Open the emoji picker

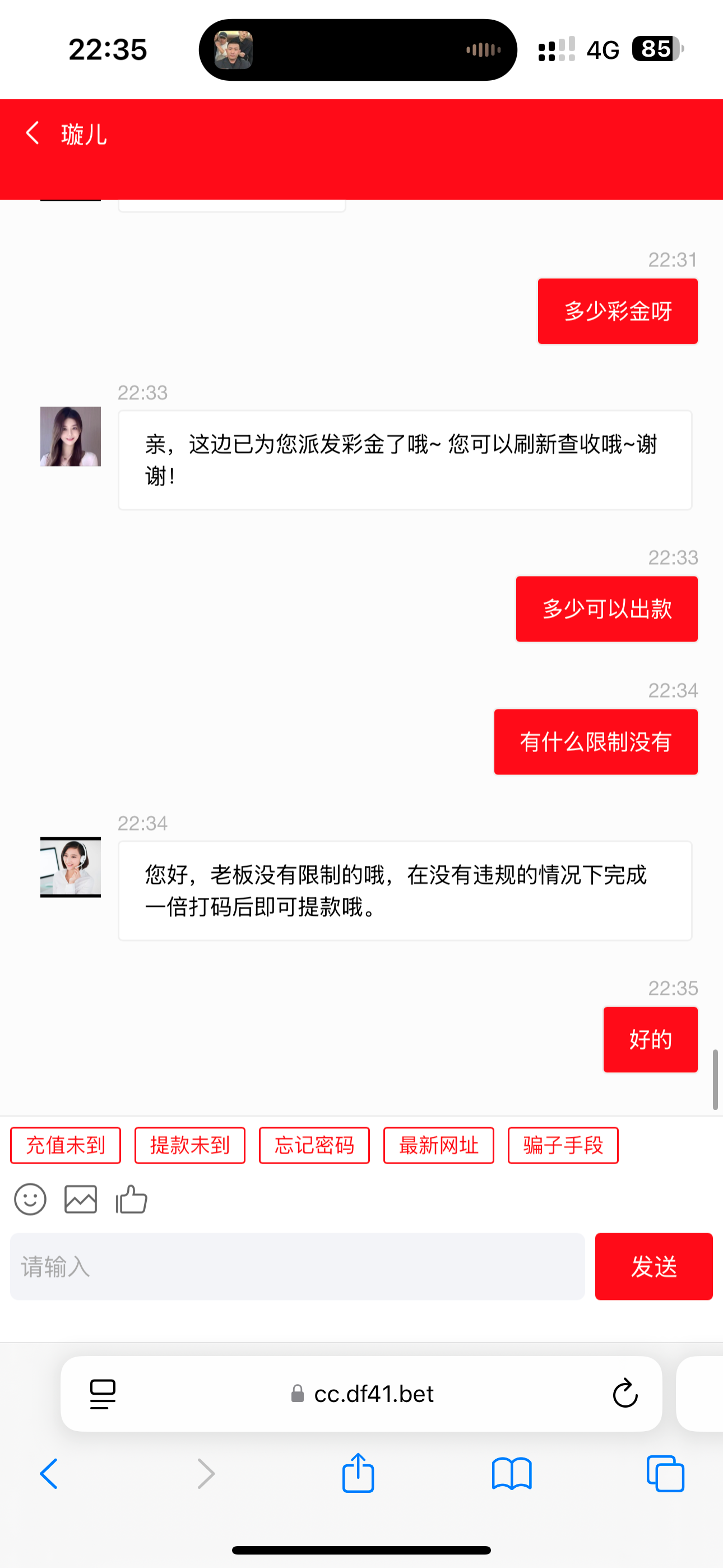(x=29, y=1200)
